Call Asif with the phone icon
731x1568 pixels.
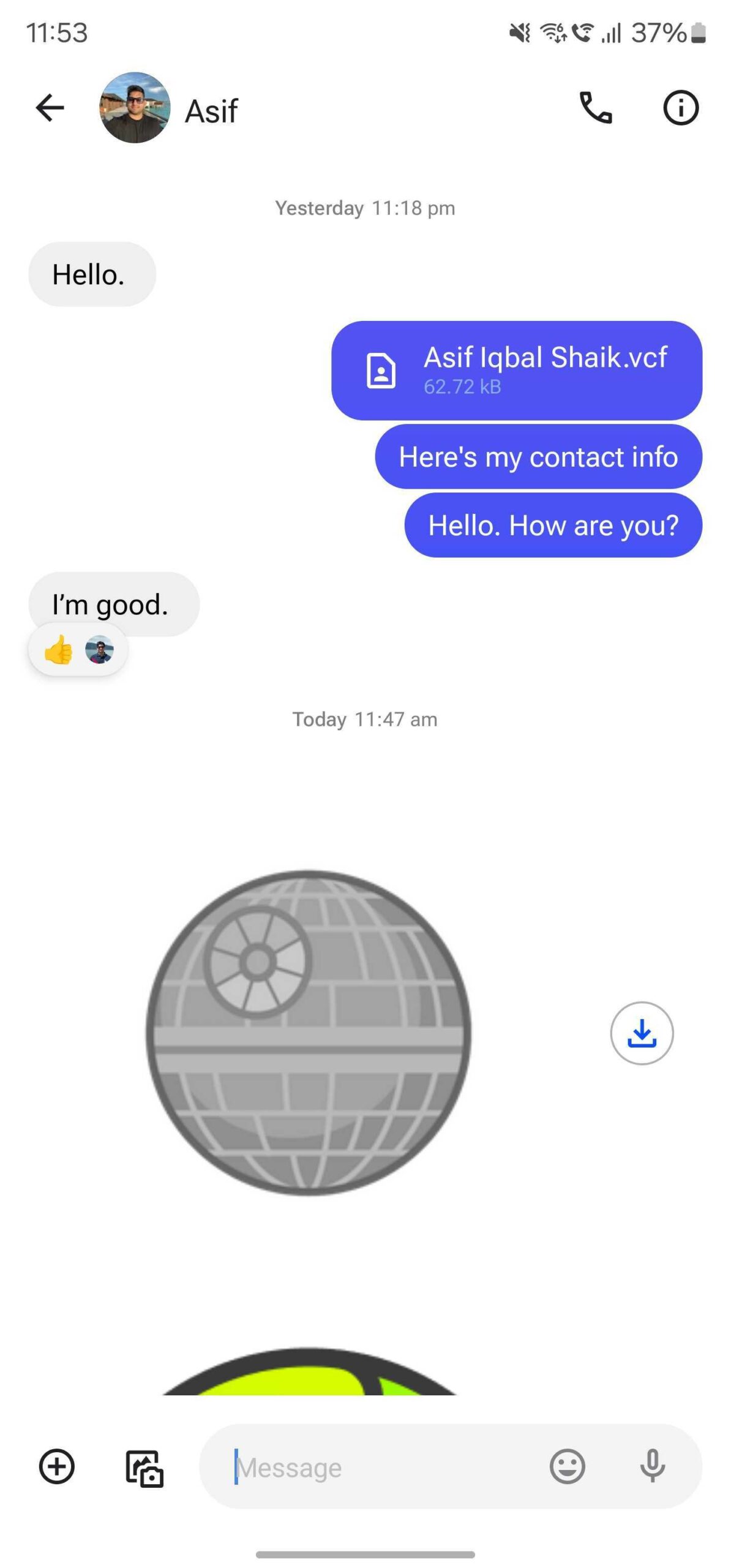(x=595, y=108)
